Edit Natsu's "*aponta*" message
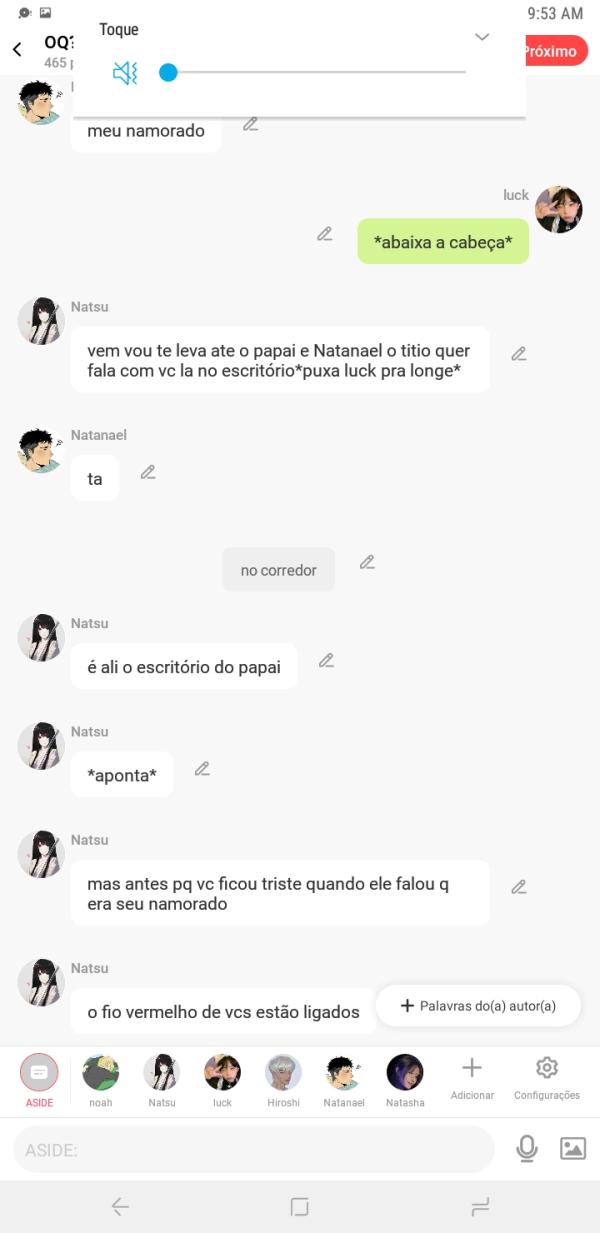This screenshot has height=1233, width=600. click(x=202, y=769)
